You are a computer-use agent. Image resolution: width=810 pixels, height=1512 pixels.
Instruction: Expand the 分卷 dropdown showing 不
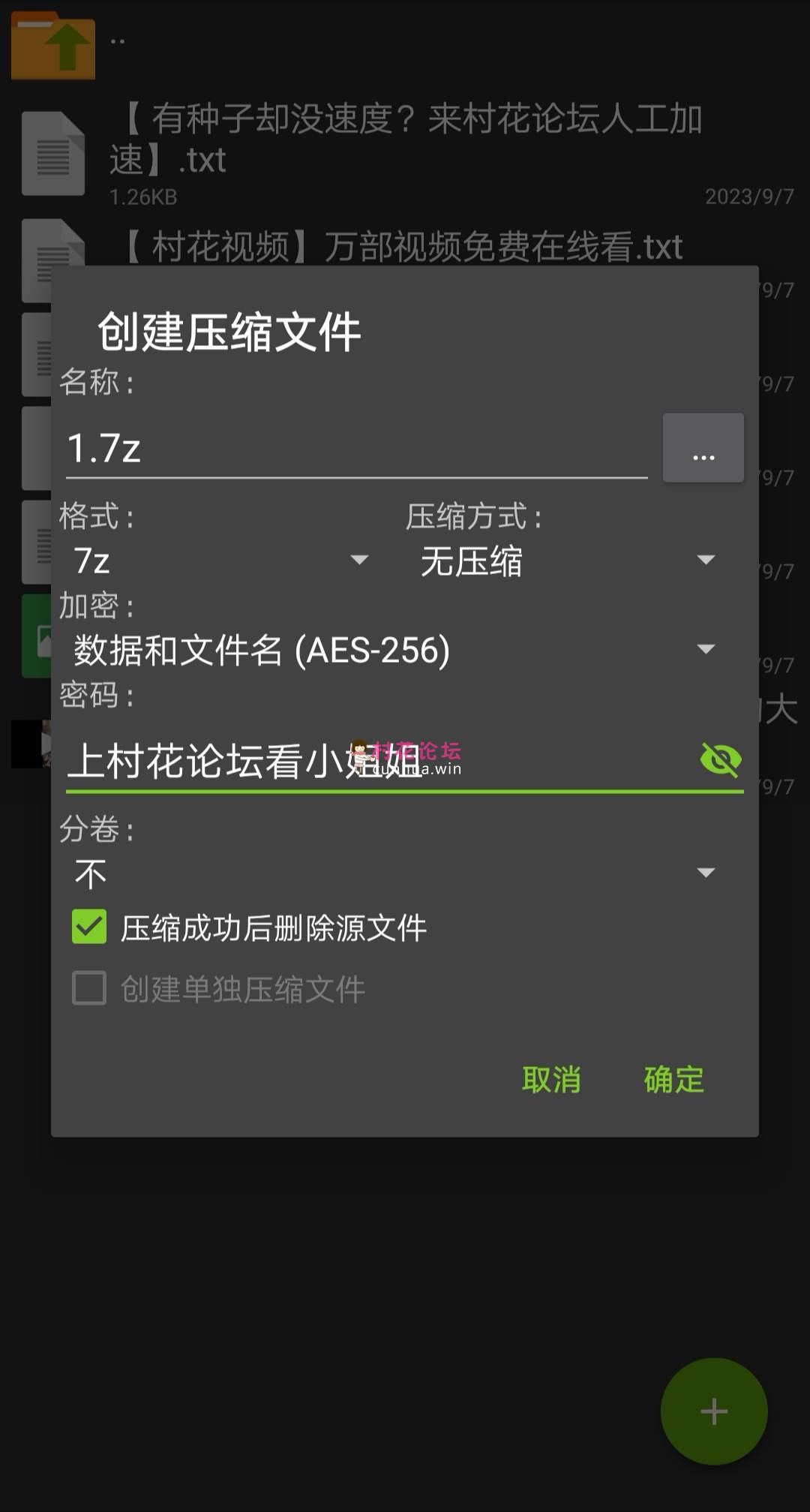coord(394,873)
